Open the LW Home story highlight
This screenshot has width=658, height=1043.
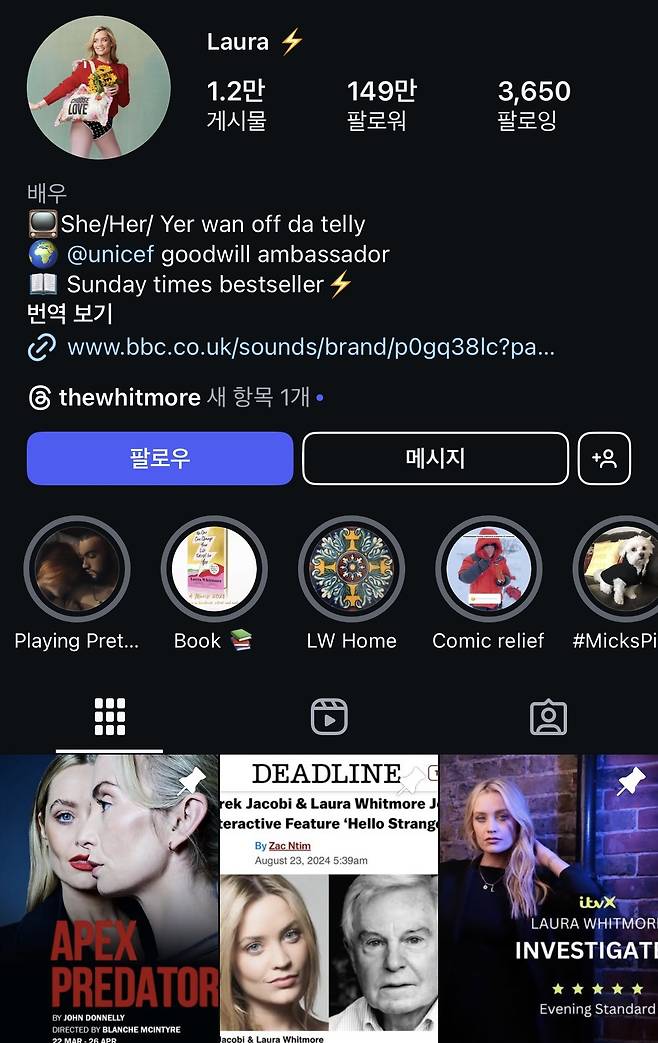tap(351, 569)
